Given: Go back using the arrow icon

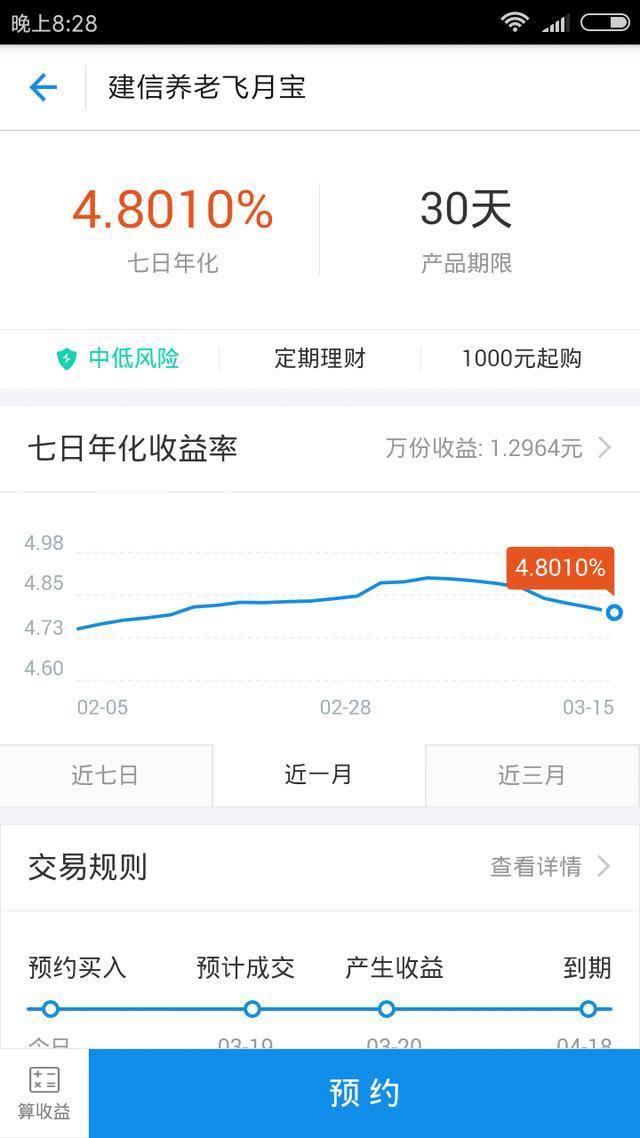Looking at the screenshot, I should (x=43, y=88).
